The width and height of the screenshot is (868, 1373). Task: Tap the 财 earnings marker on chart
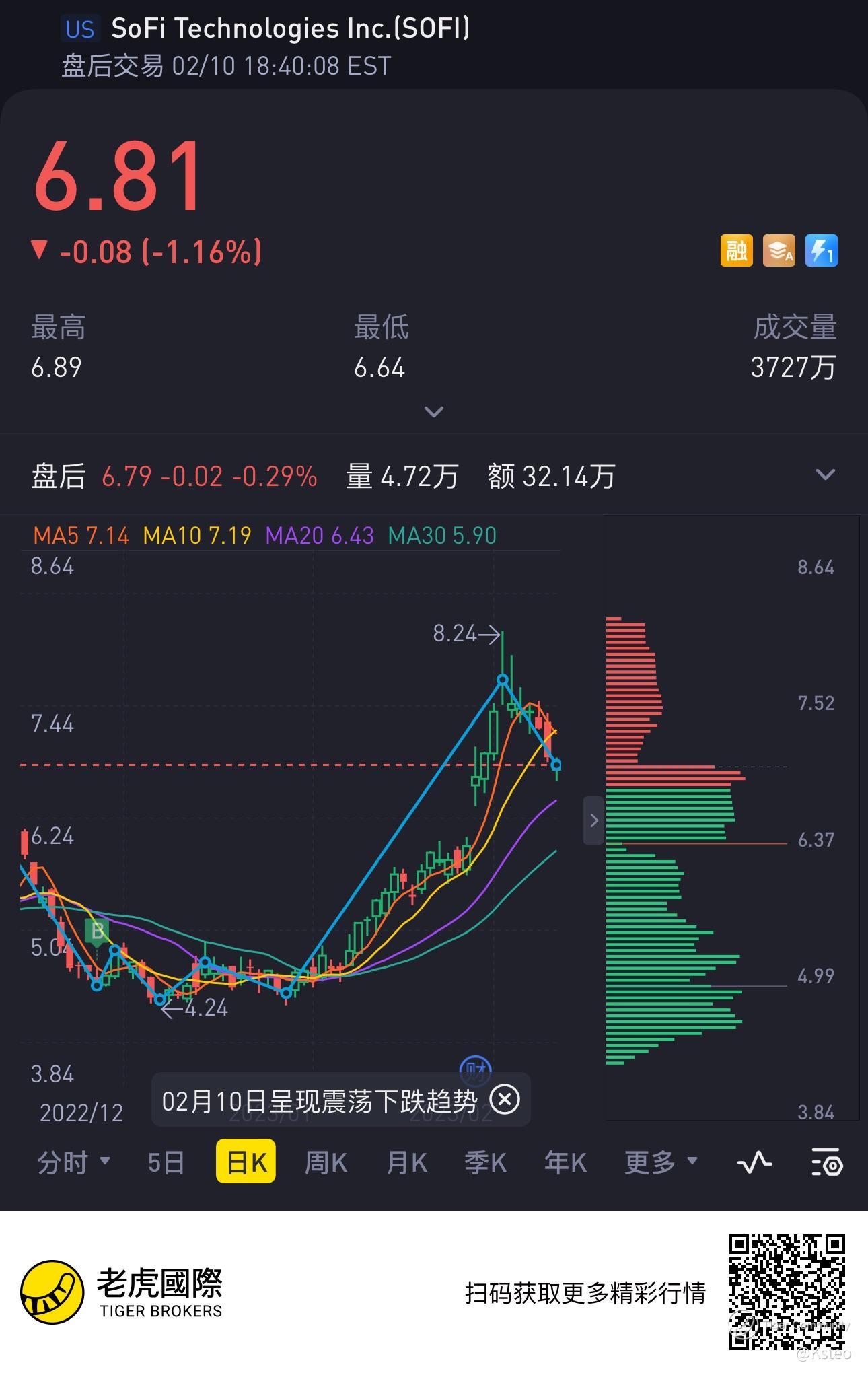pyautogui.click(x=475, y=1070)
